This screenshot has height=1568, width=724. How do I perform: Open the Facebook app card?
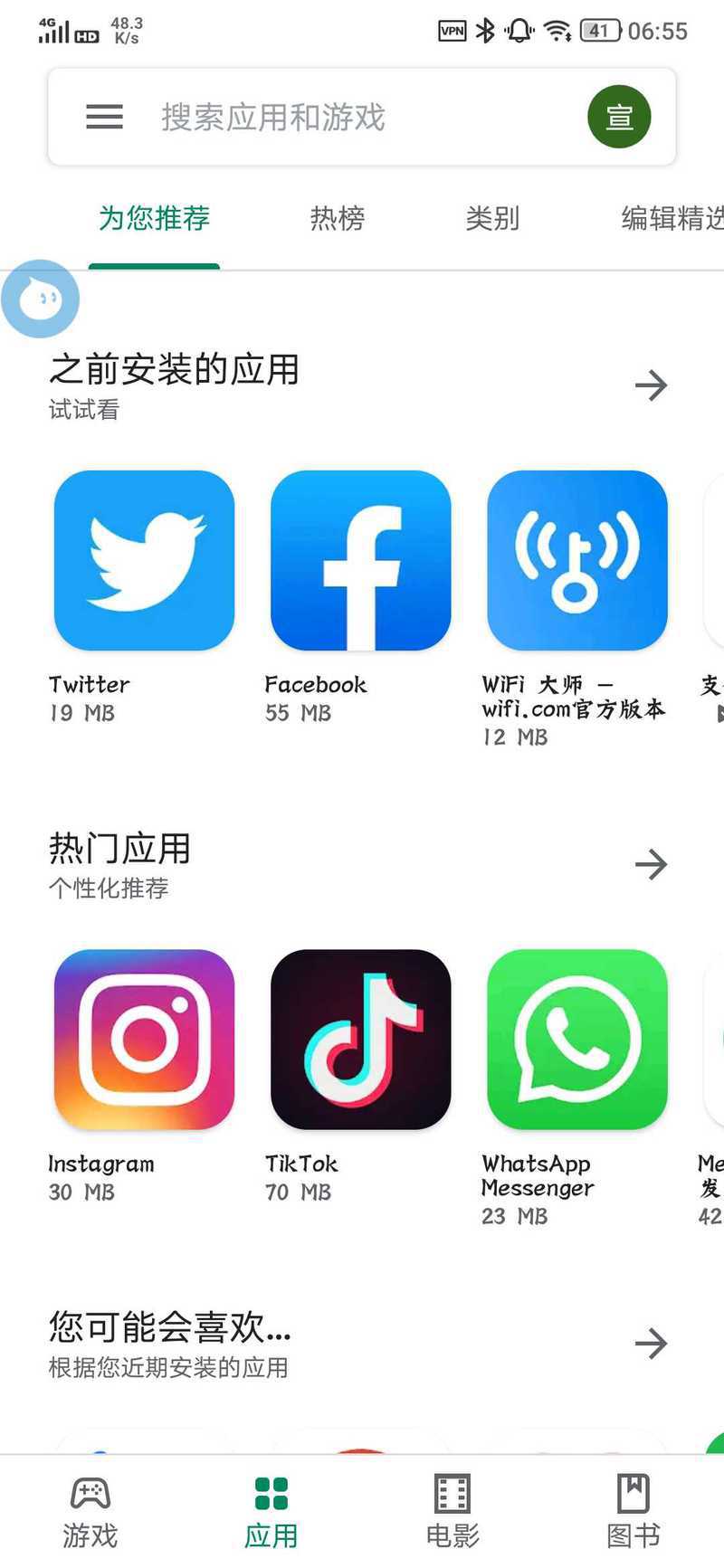coord(360,560)
